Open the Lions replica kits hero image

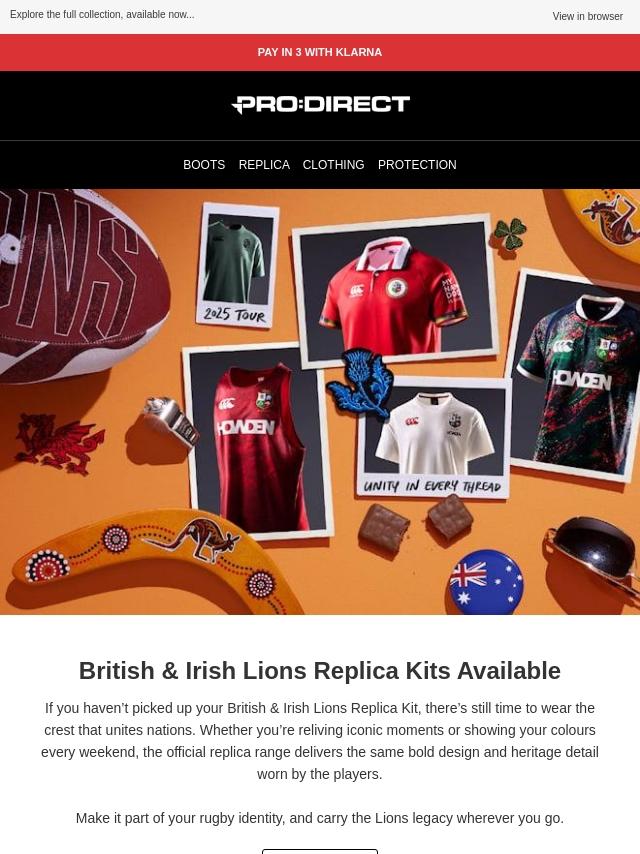(x=320, y=402)
